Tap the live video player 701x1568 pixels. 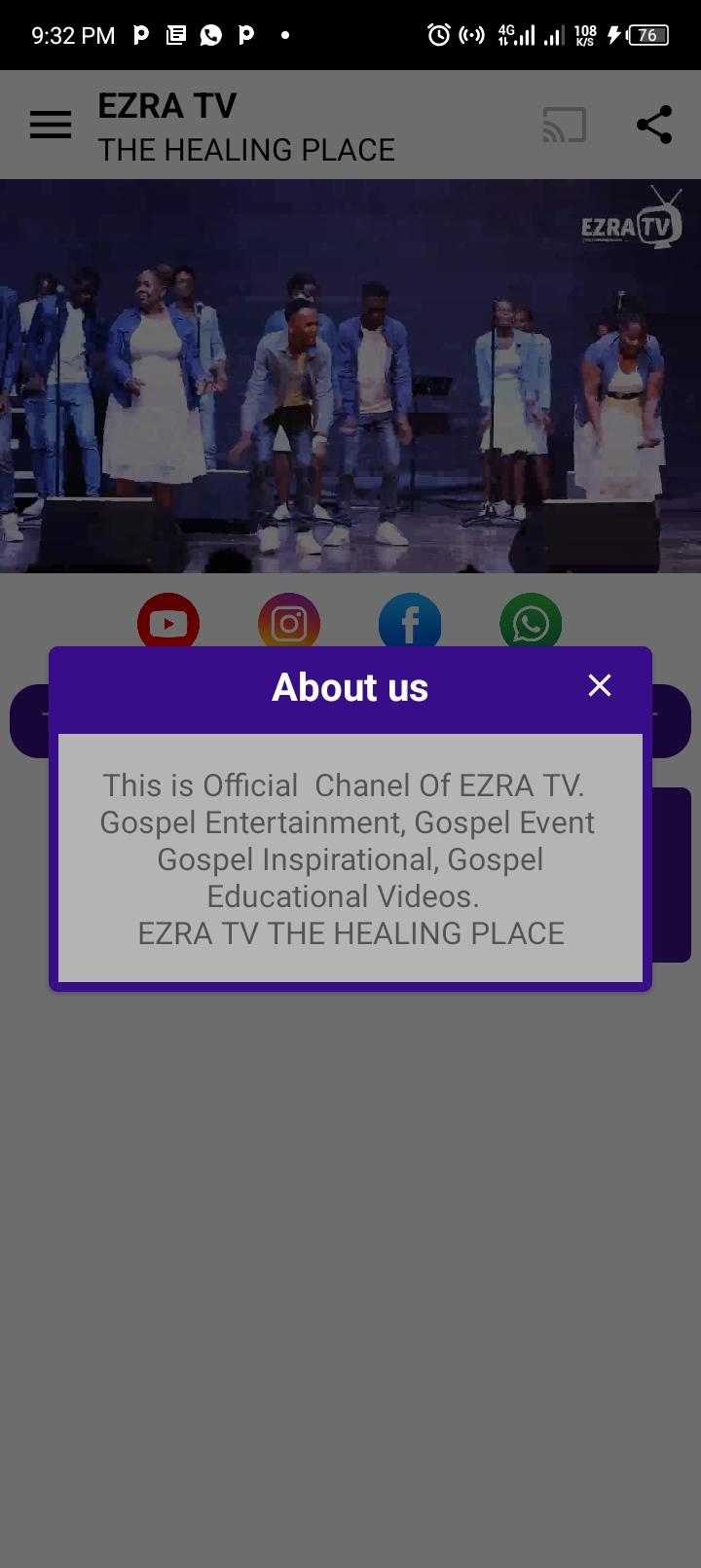coord(350,376)
